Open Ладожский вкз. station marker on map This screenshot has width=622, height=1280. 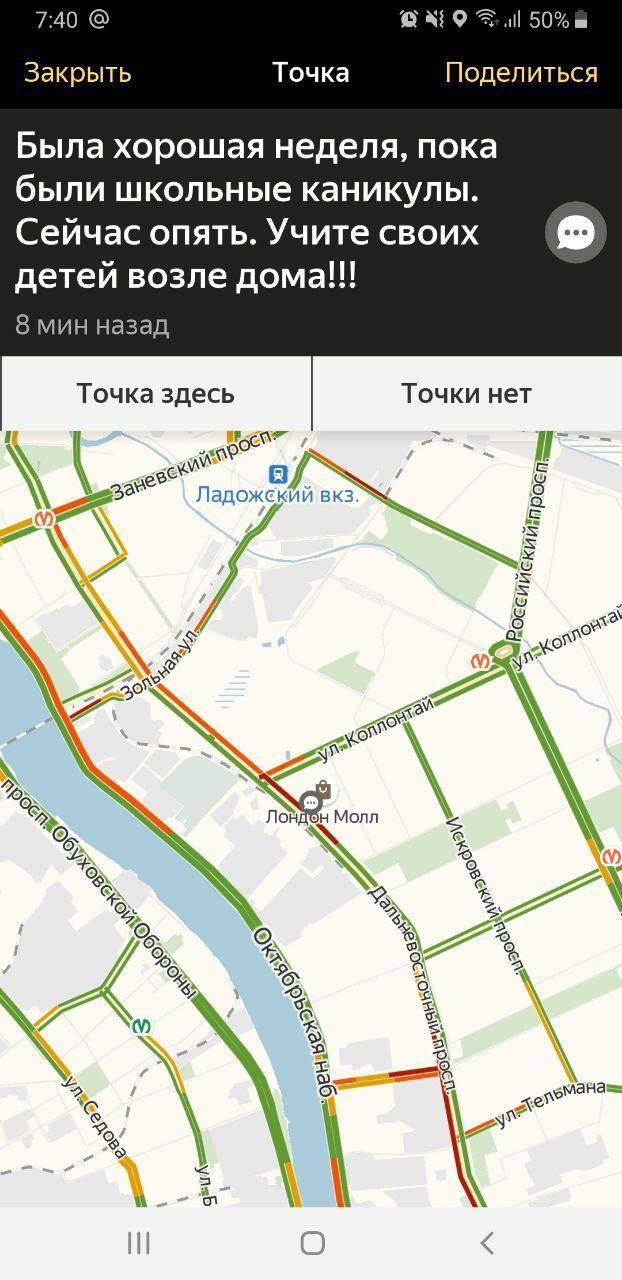pos(278,474)
